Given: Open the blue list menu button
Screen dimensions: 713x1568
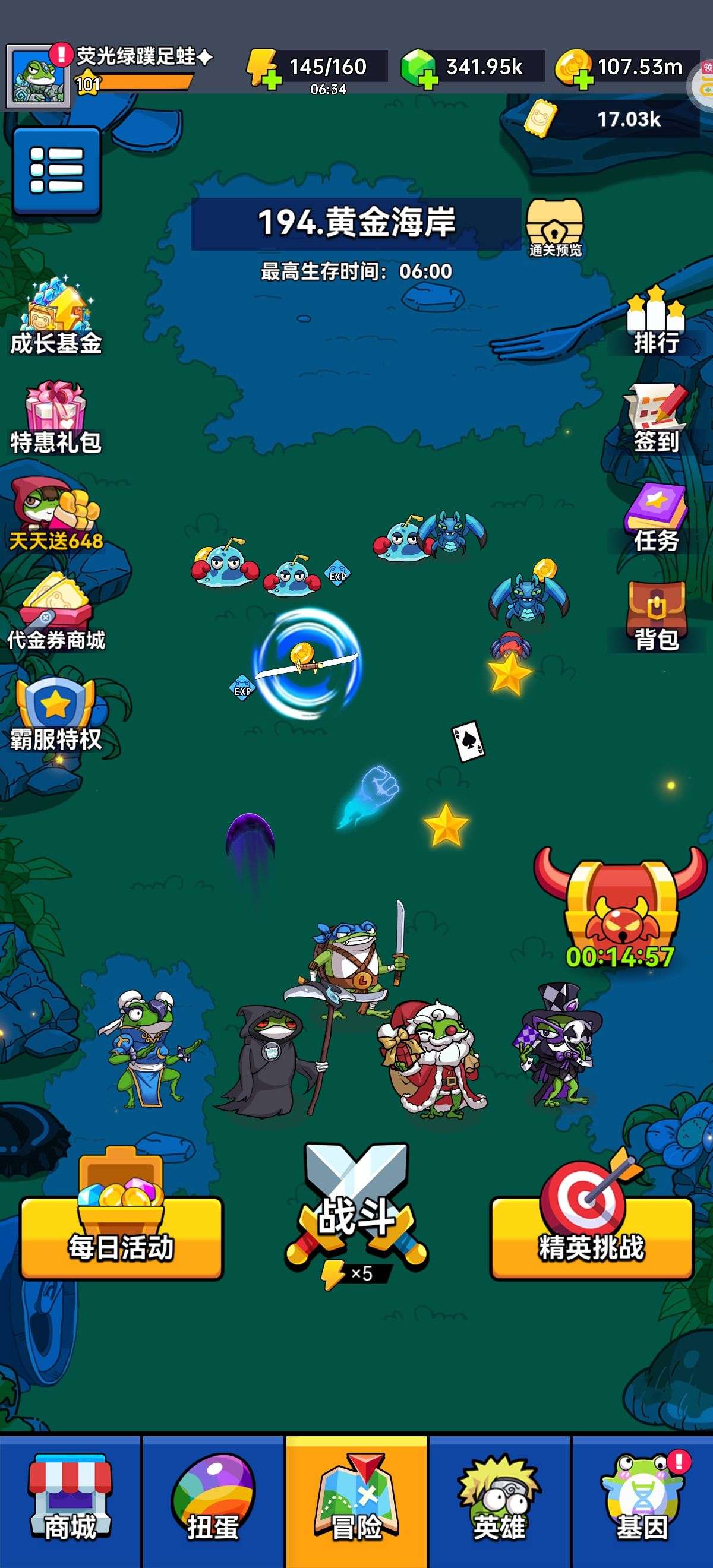Looking at the screenshot, I should pos(56,170).
